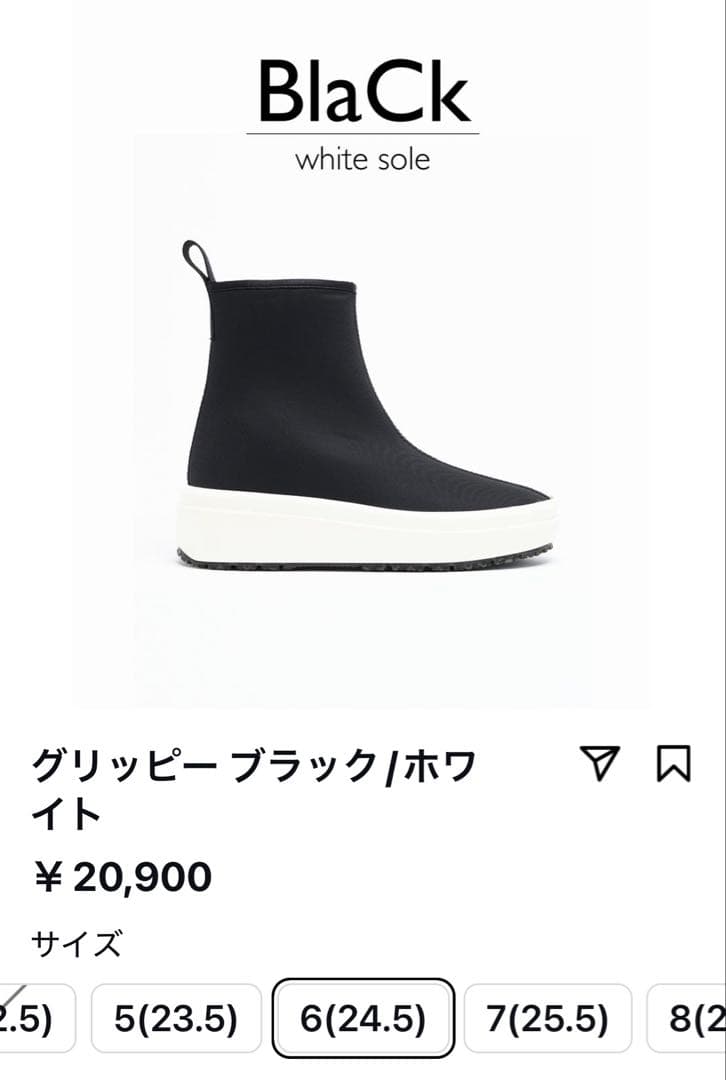
Task: Tap the underline beneath BlaCk
Action: pyautogui.click(x=363, y=131)
